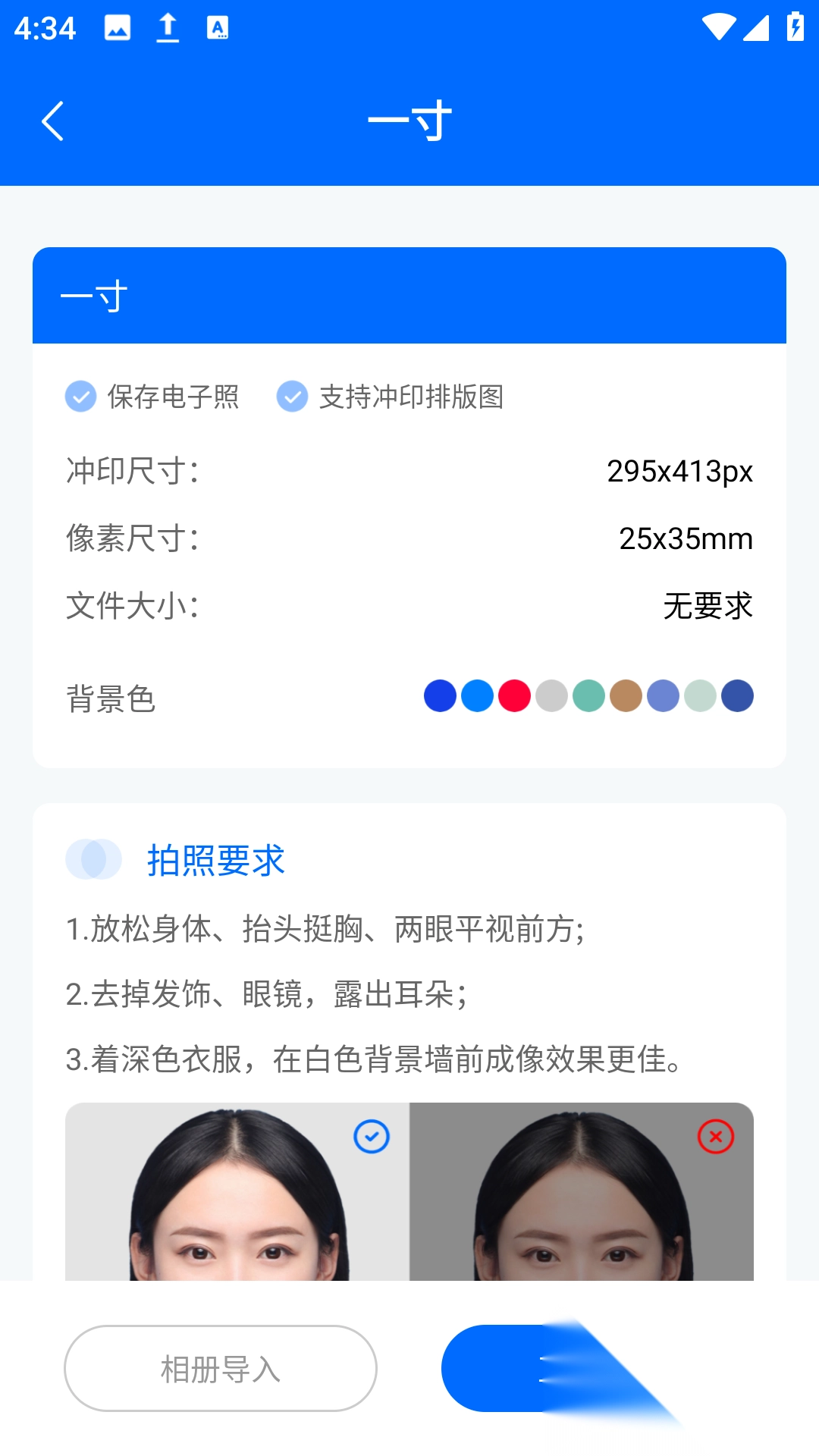Go back using the top-left arrow

point(52,121)
